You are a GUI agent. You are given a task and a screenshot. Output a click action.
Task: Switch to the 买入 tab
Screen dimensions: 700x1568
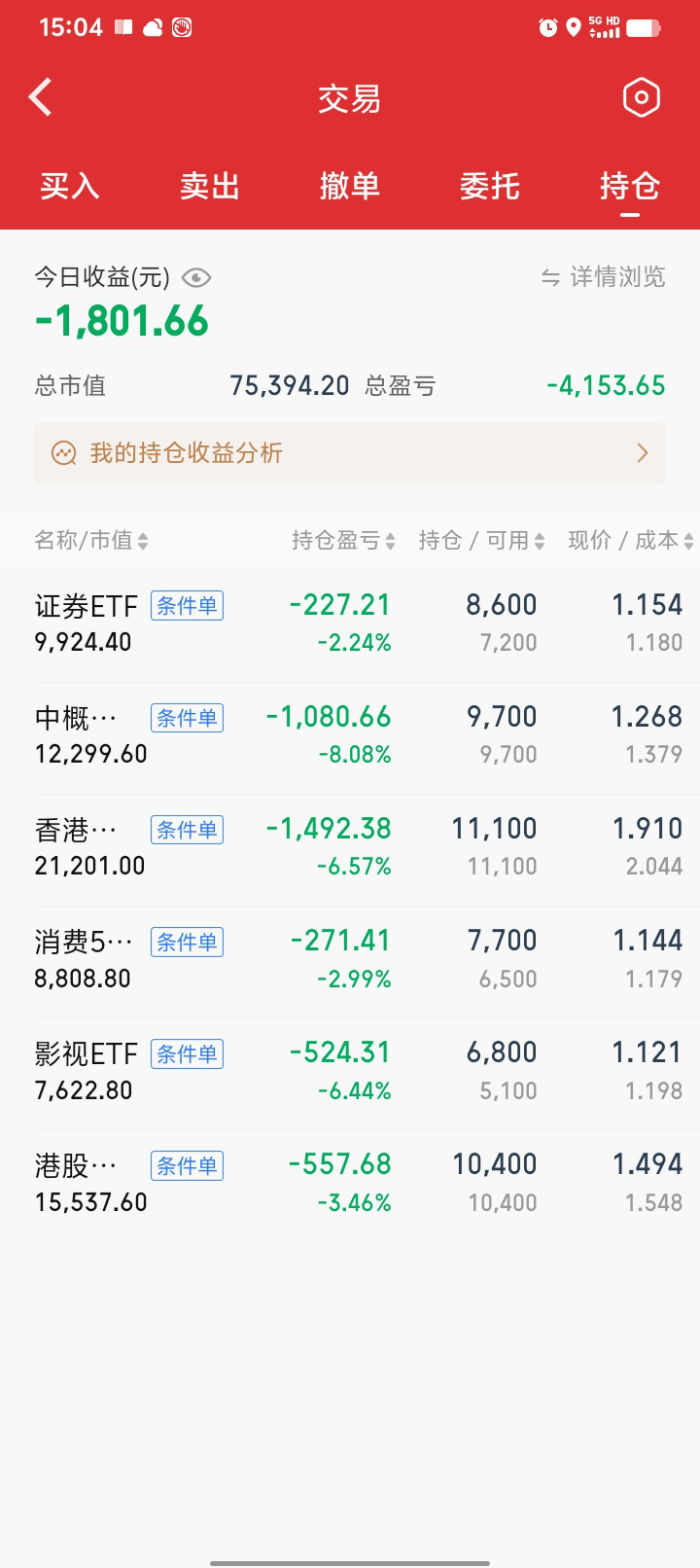coord(70,186)
